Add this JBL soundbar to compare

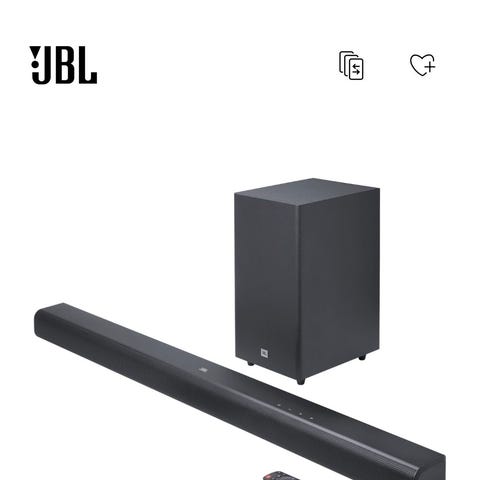point(351,65)
